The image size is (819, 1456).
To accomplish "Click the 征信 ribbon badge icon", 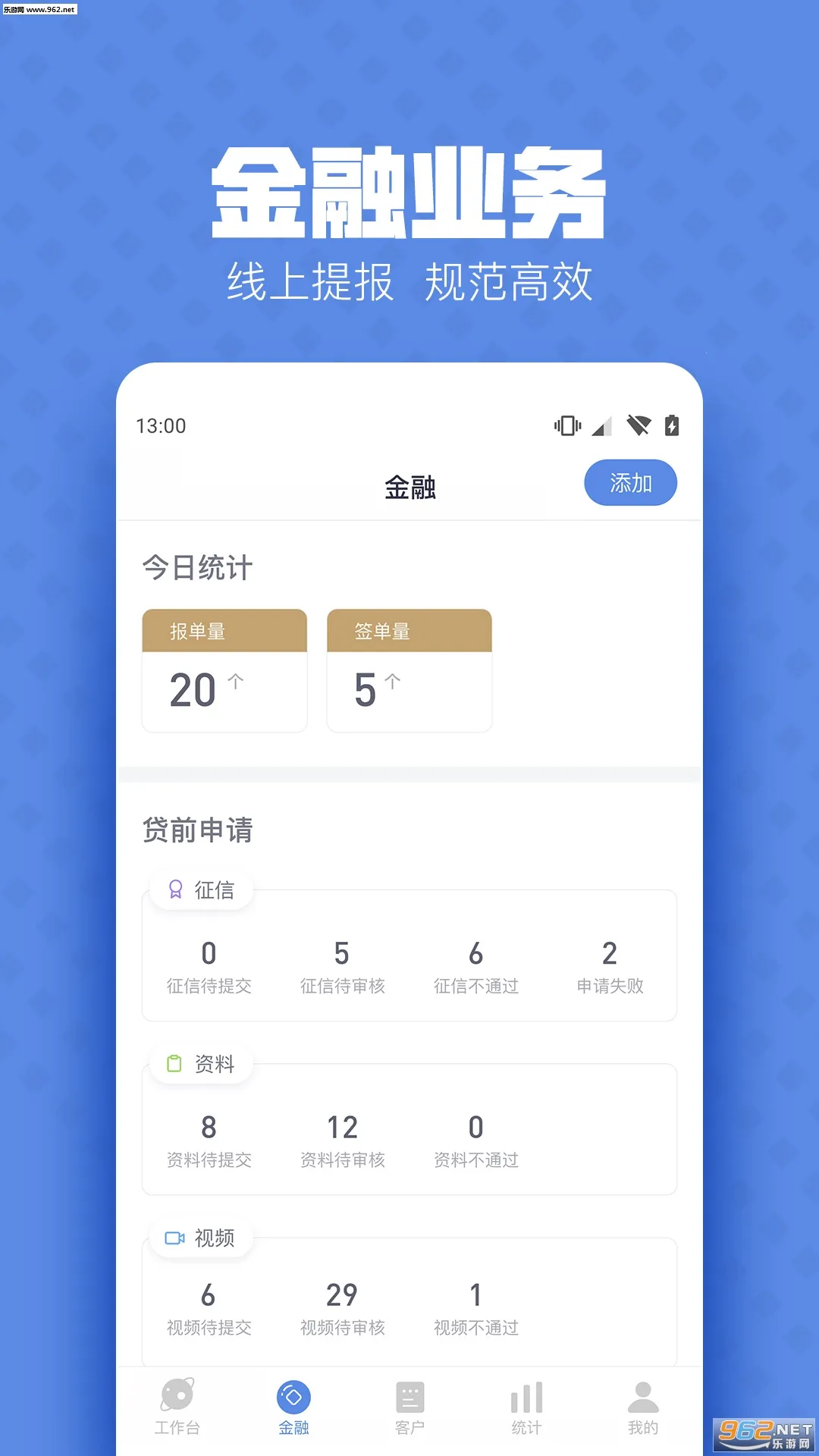I will [177, 889].
